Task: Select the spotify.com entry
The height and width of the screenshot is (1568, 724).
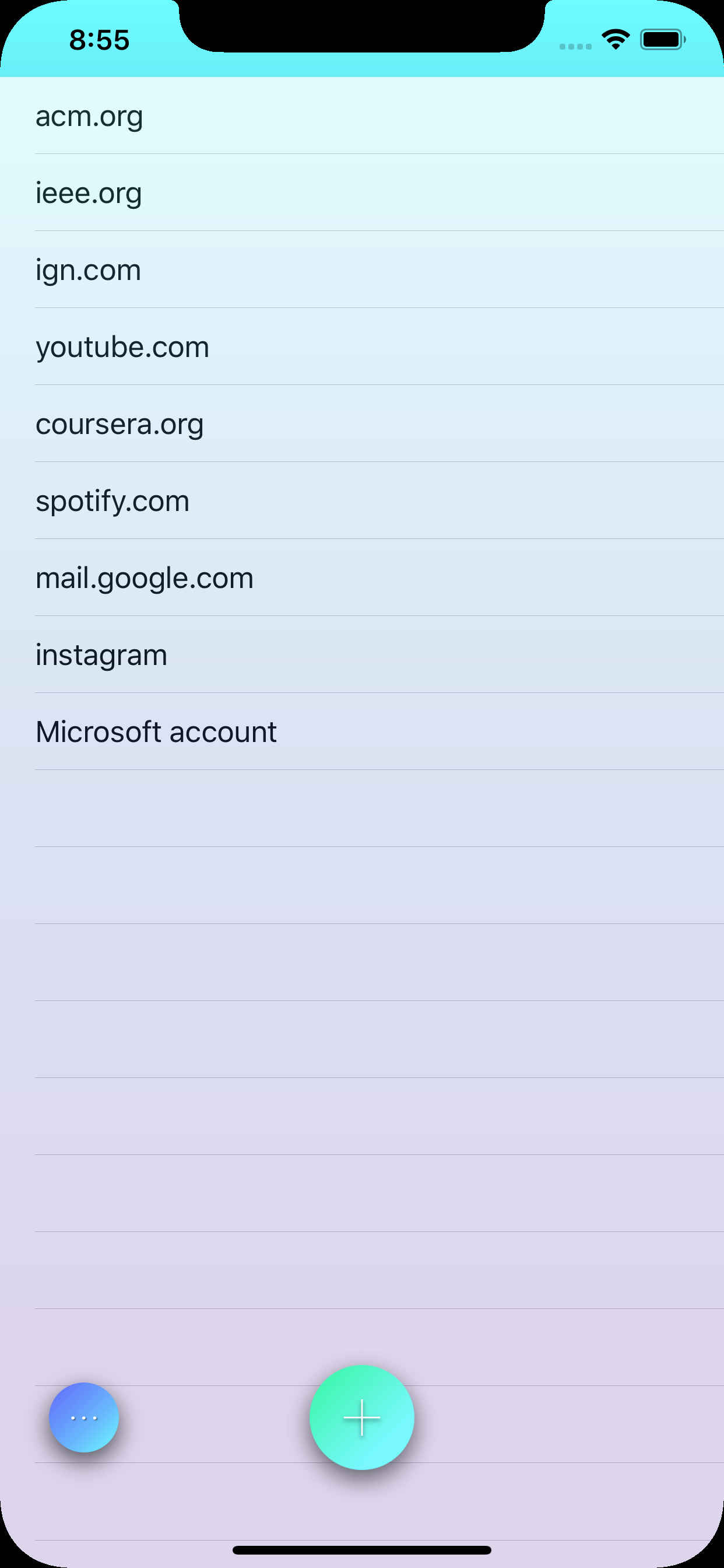Action: coord(113,501)
